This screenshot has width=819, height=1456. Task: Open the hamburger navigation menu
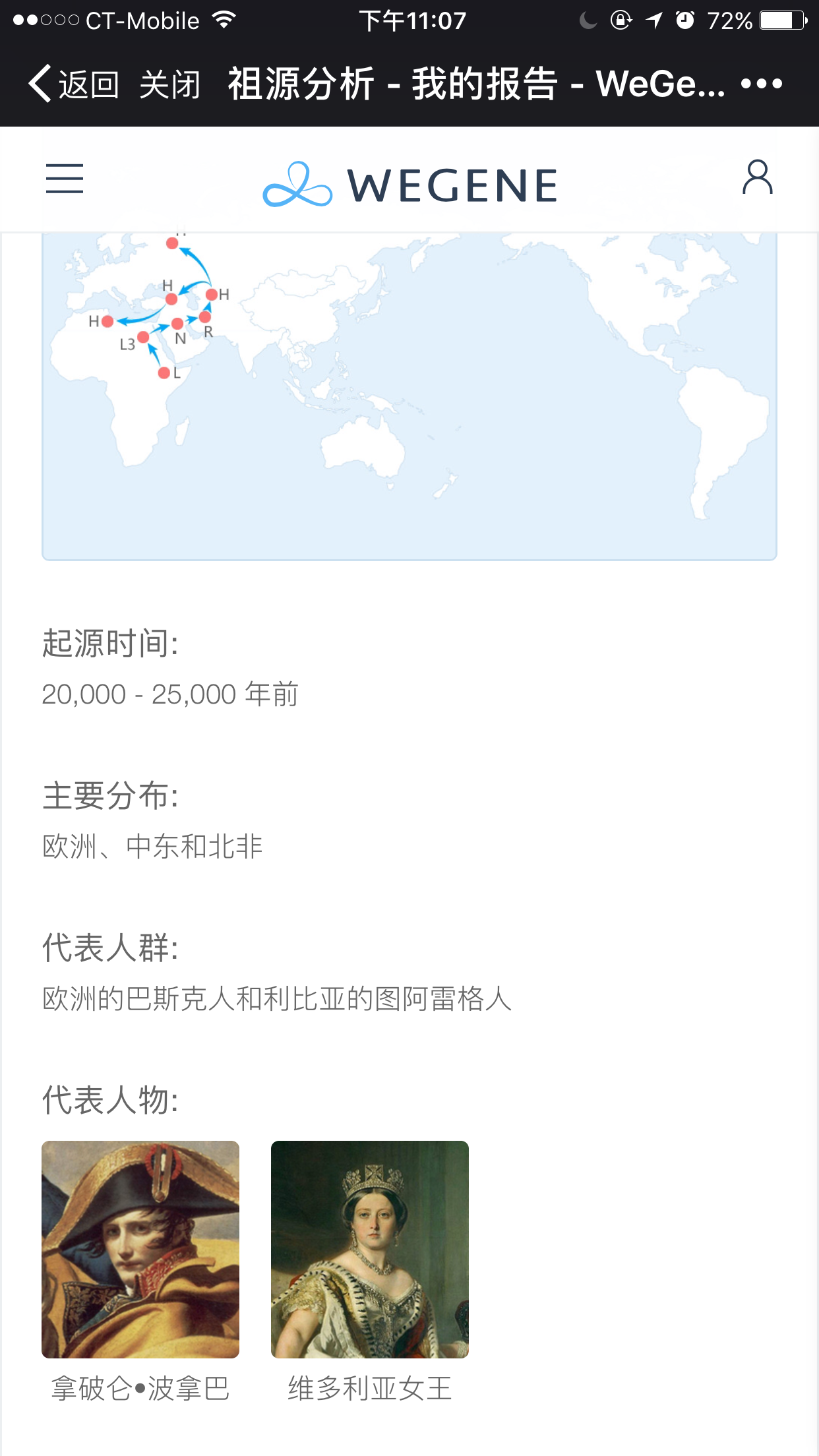(65, 179)
